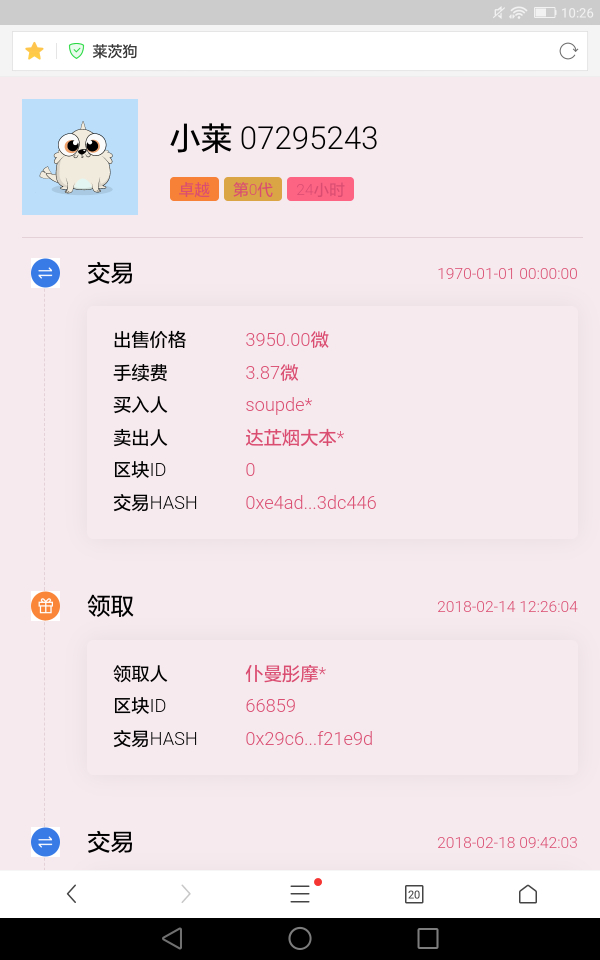Open the tab switcher showing 20 tabs

click(414, 894)
